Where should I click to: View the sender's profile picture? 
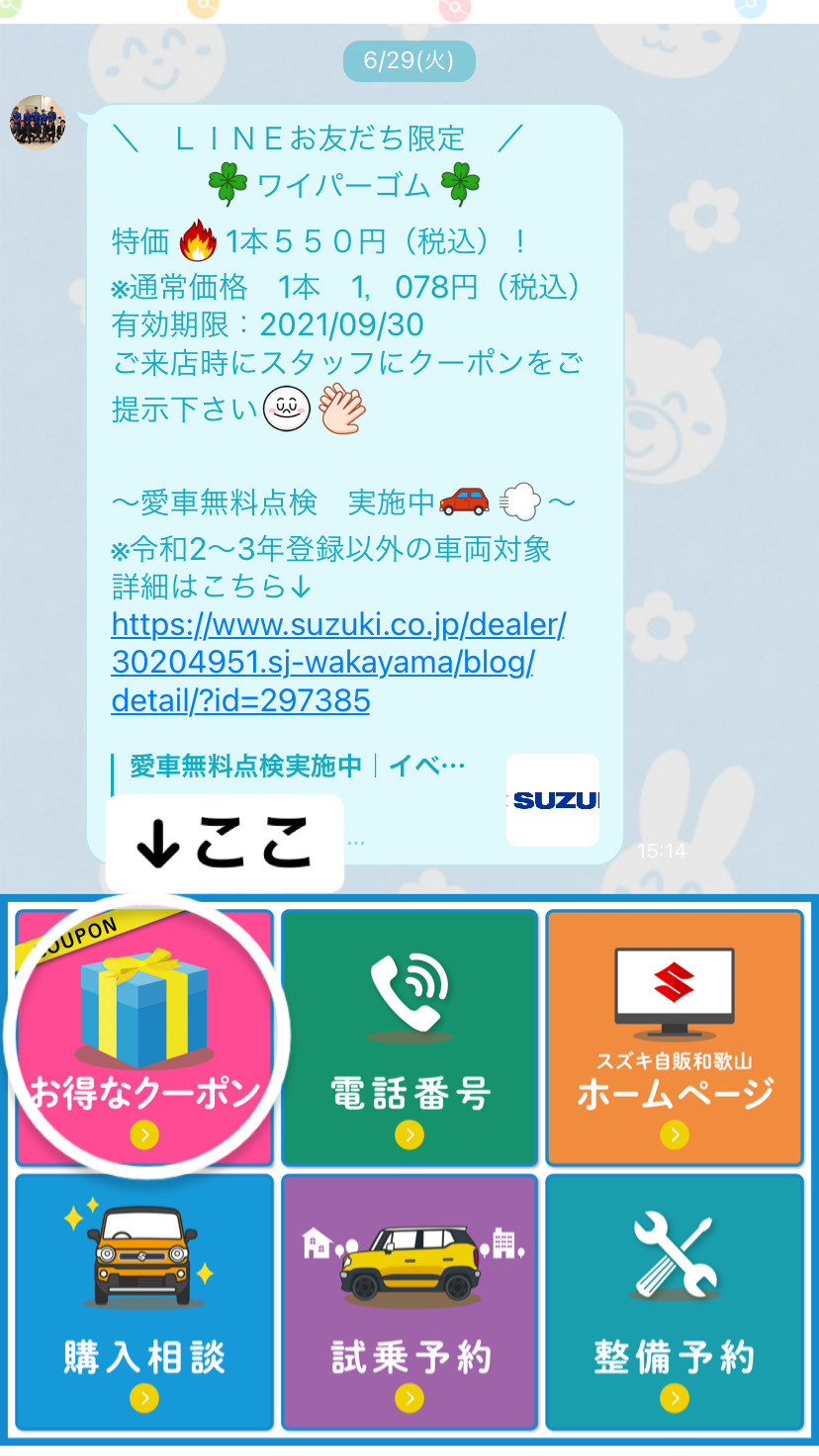pyautogui.click(x=38, y=124)
